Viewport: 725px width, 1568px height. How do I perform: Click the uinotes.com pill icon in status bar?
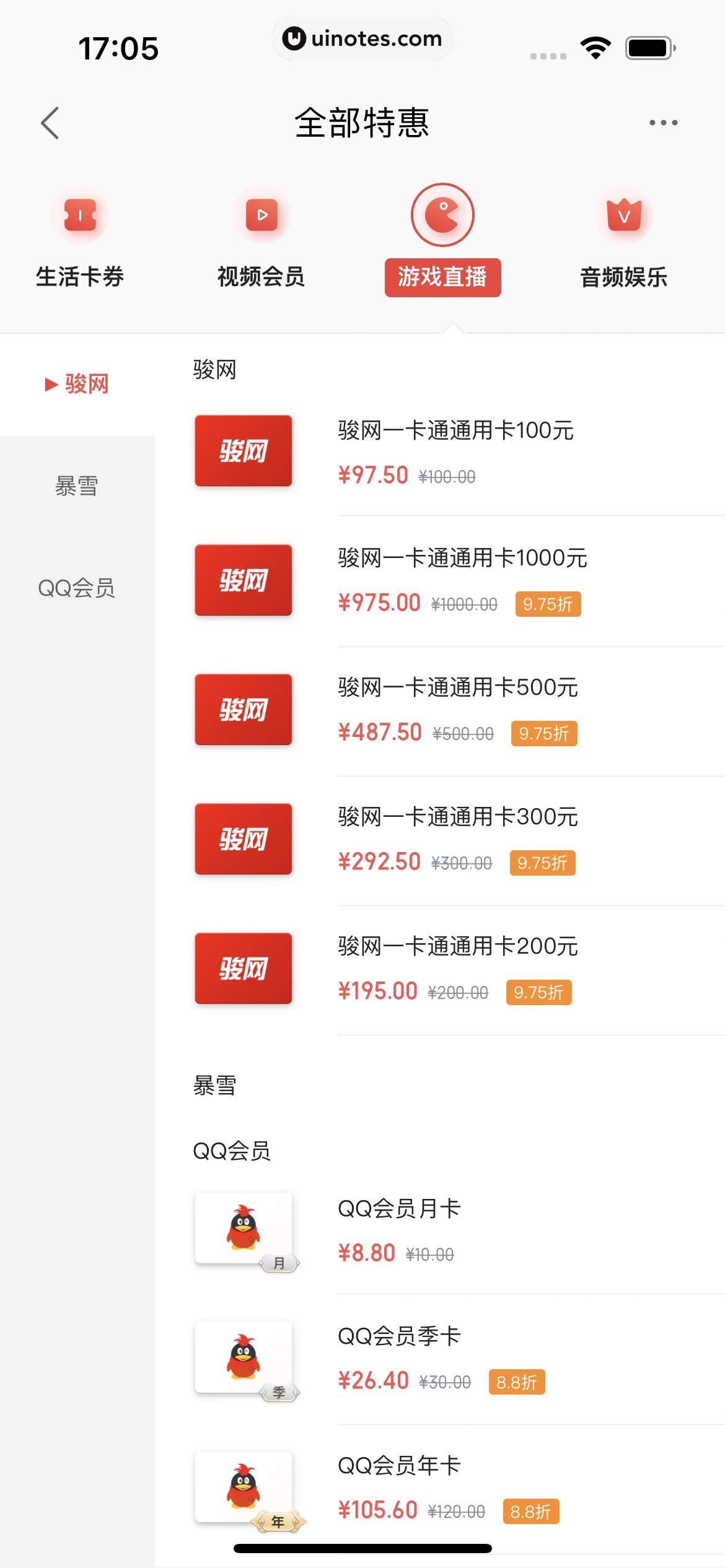tap(362, 38)
